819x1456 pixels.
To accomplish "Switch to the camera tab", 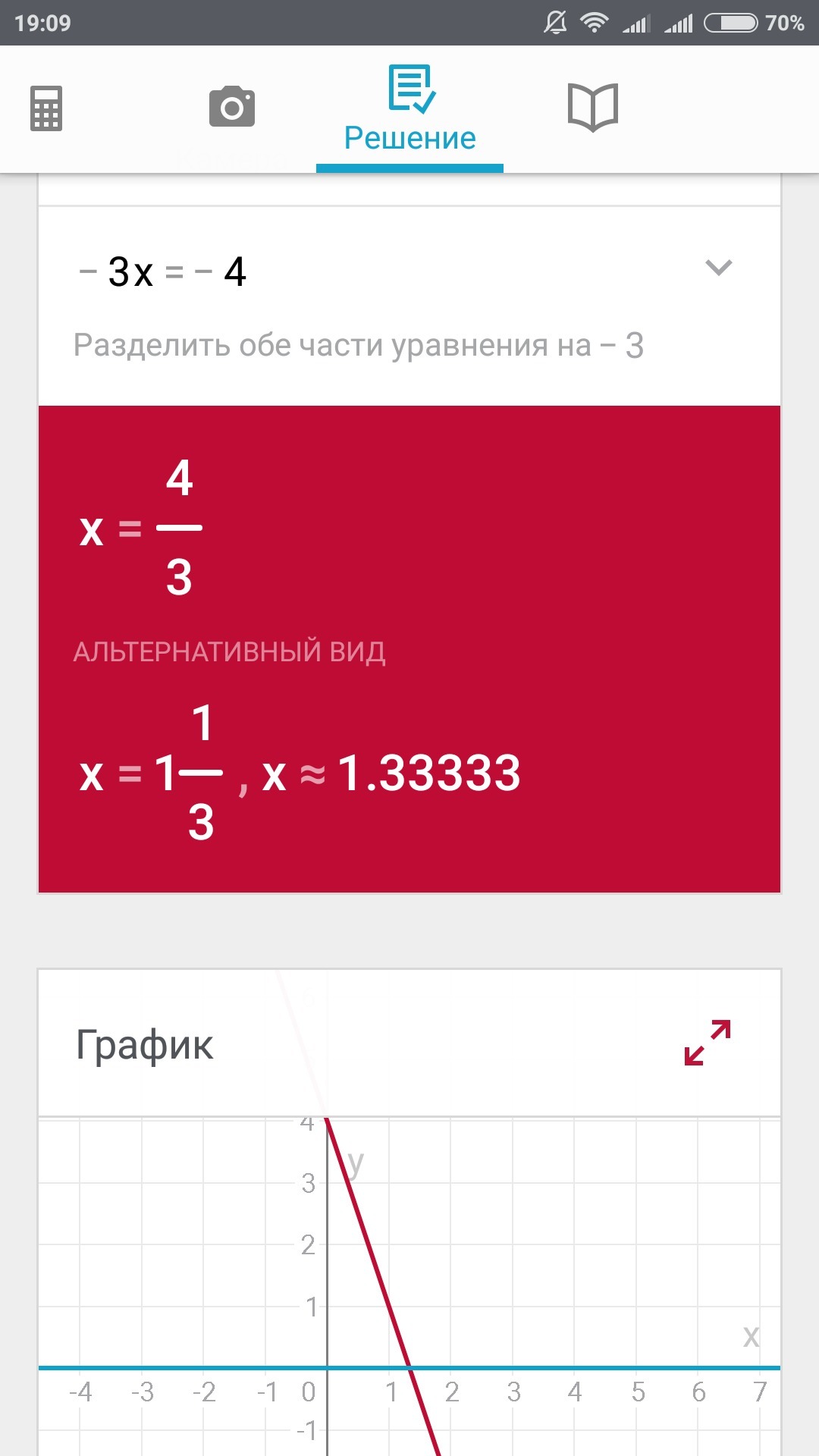I will coord(232,107).
